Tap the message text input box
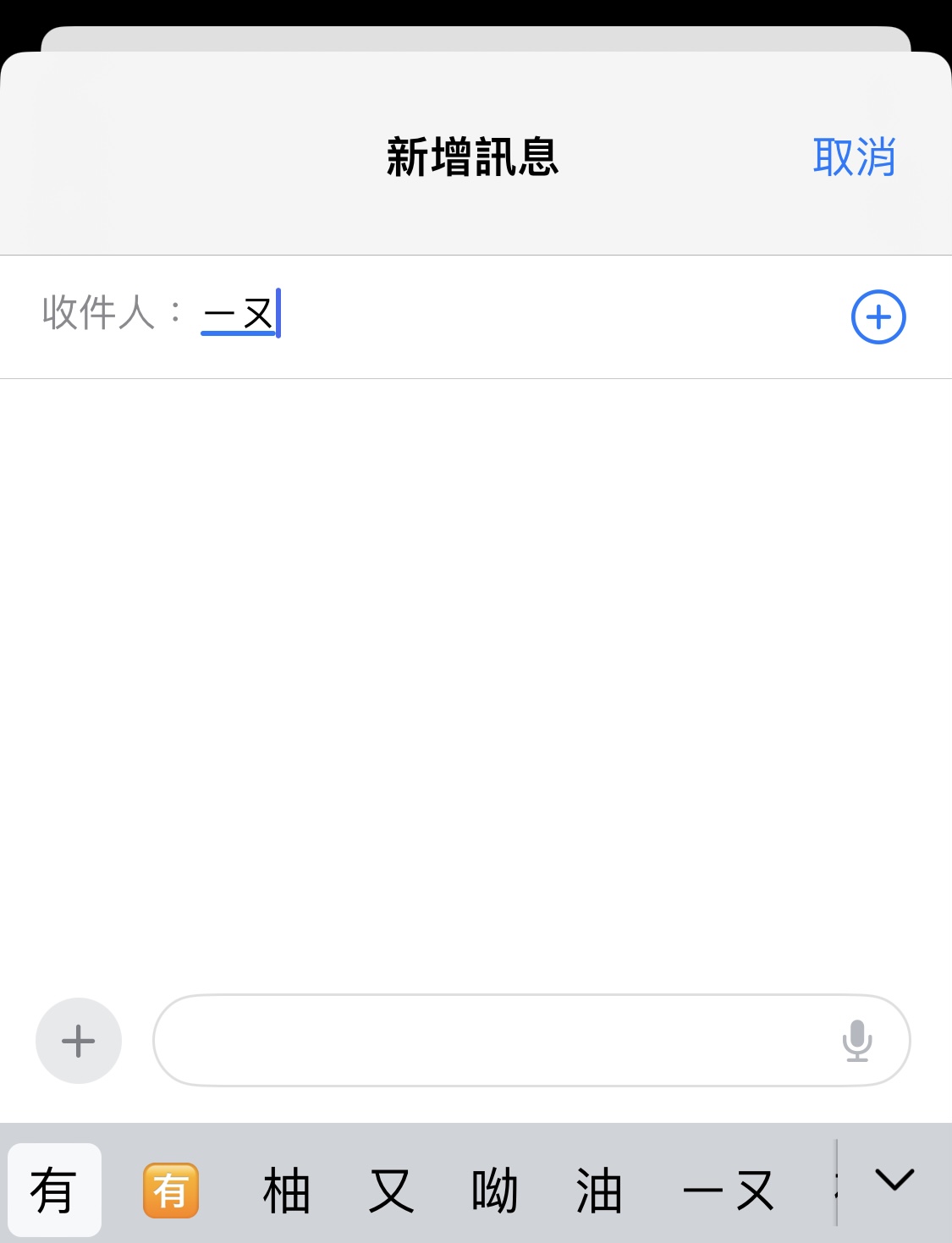 [491, 1041]
